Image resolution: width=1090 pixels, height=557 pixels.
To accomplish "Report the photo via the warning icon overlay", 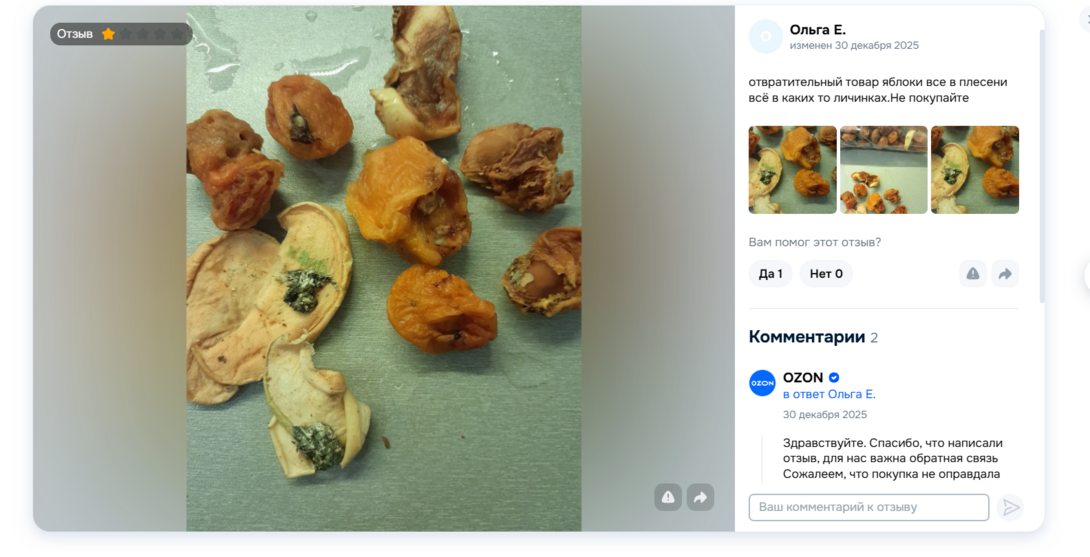I will tap(668, 497).
